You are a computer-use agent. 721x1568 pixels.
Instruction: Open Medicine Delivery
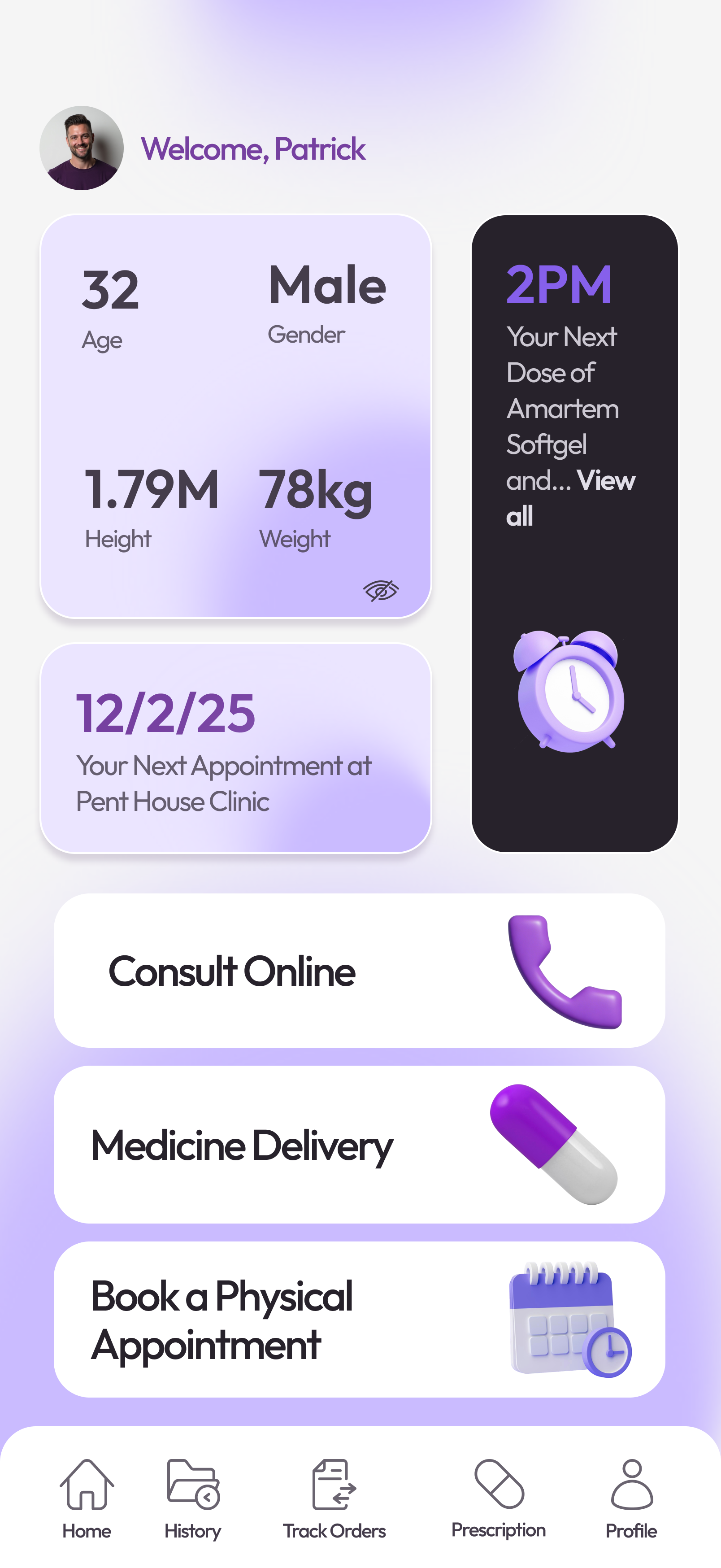tap(359, 1144)
